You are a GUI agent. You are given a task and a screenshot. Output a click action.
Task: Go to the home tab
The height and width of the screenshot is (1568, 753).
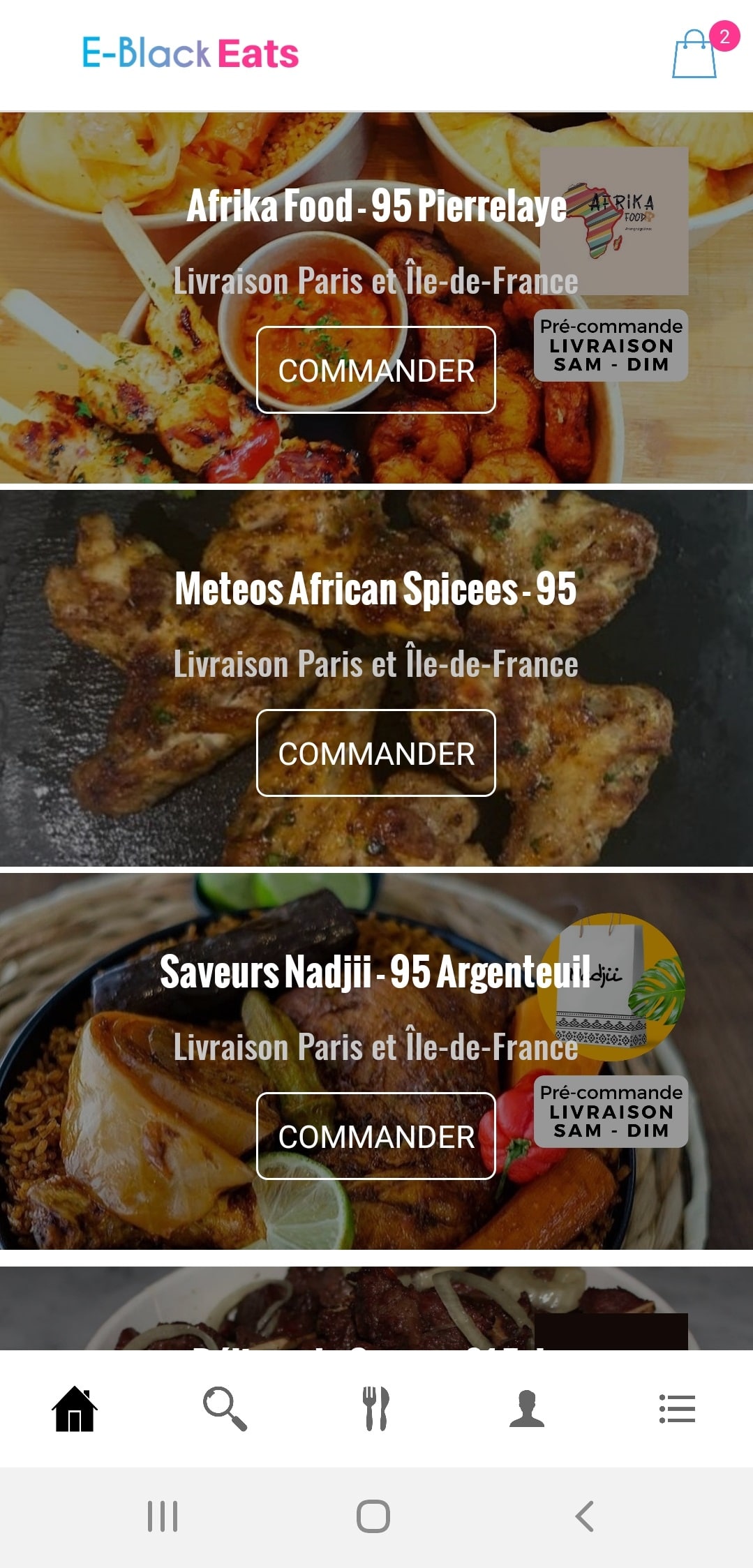point(75,1410)
